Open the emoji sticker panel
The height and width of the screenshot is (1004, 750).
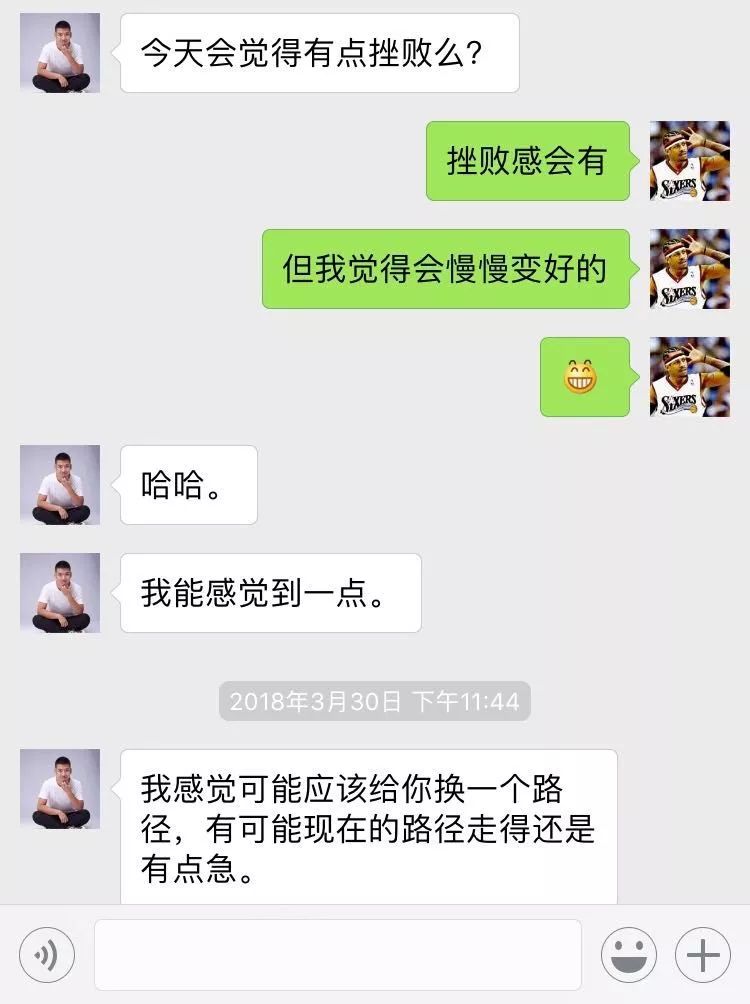[628, 955]
